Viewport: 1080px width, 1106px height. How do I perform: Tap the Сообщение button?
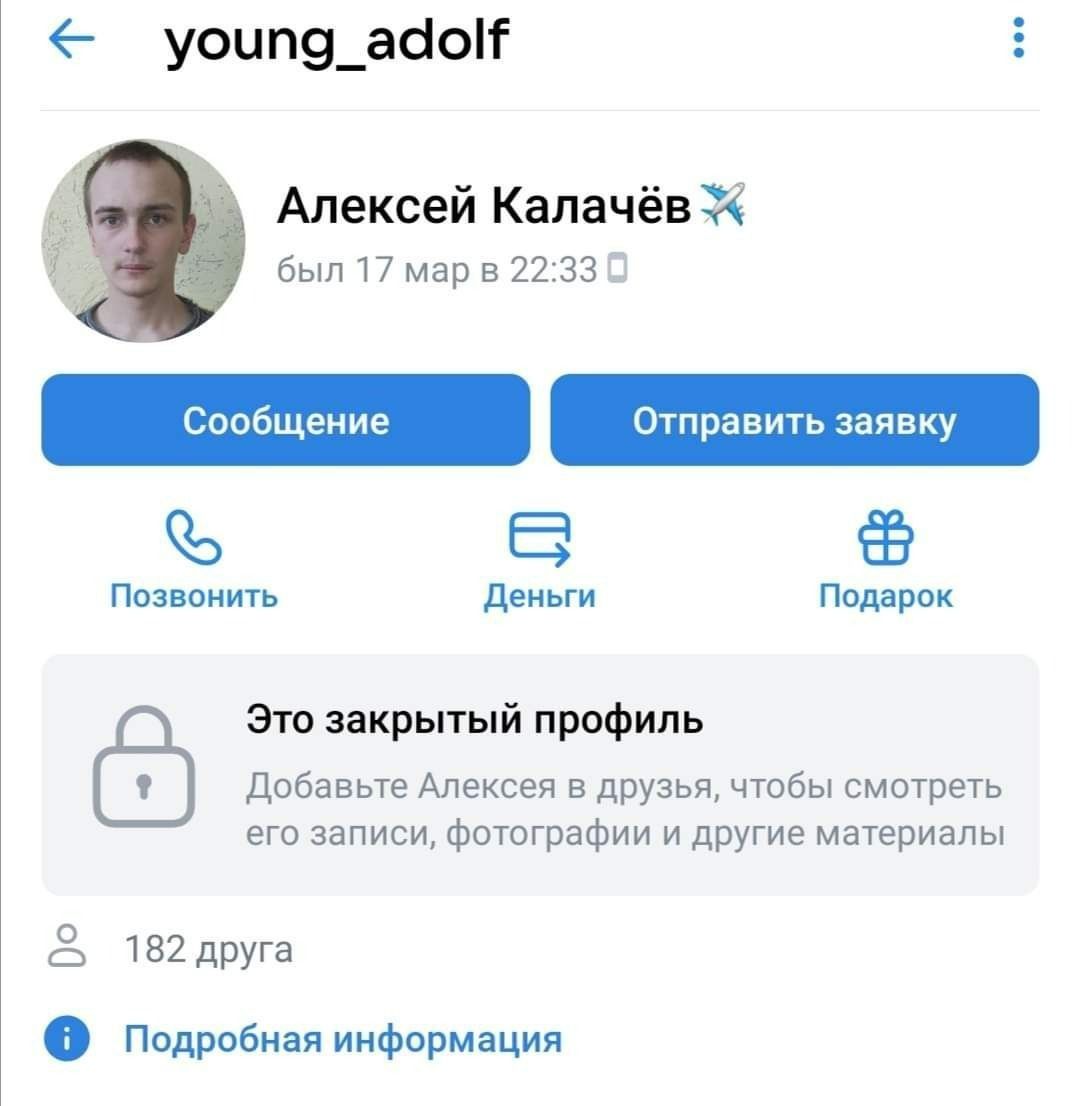tap(285, 420)
